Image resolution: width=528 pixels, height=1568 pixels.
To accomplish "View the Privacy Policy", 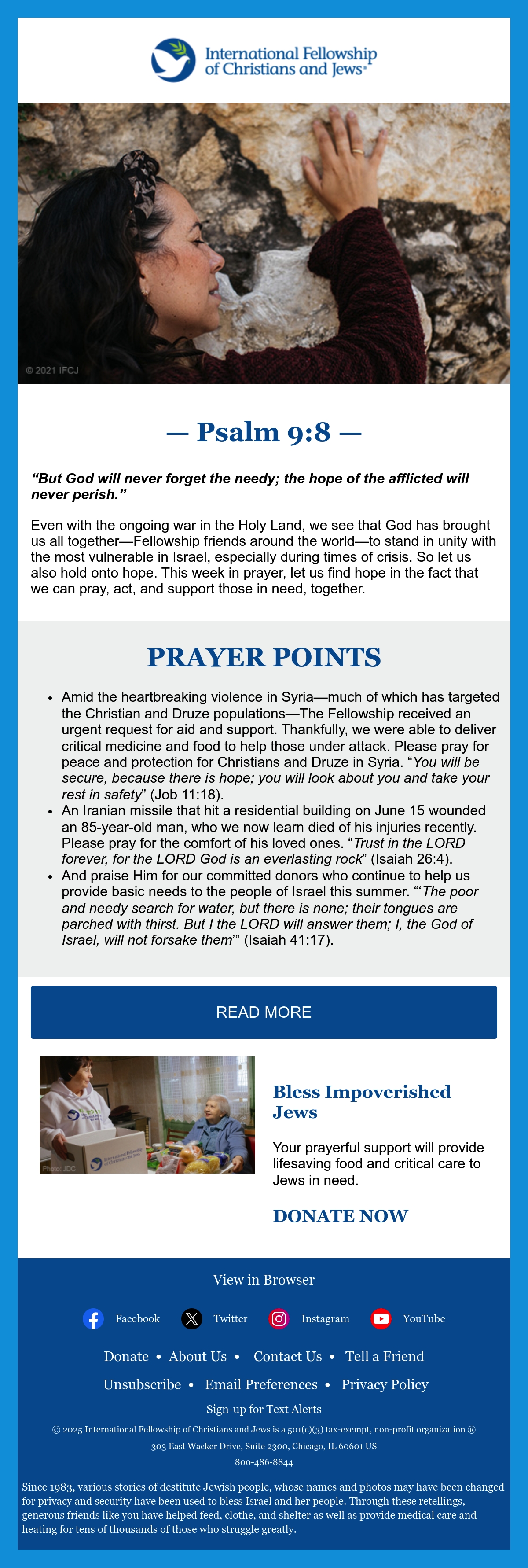I will coord(385,1384).
